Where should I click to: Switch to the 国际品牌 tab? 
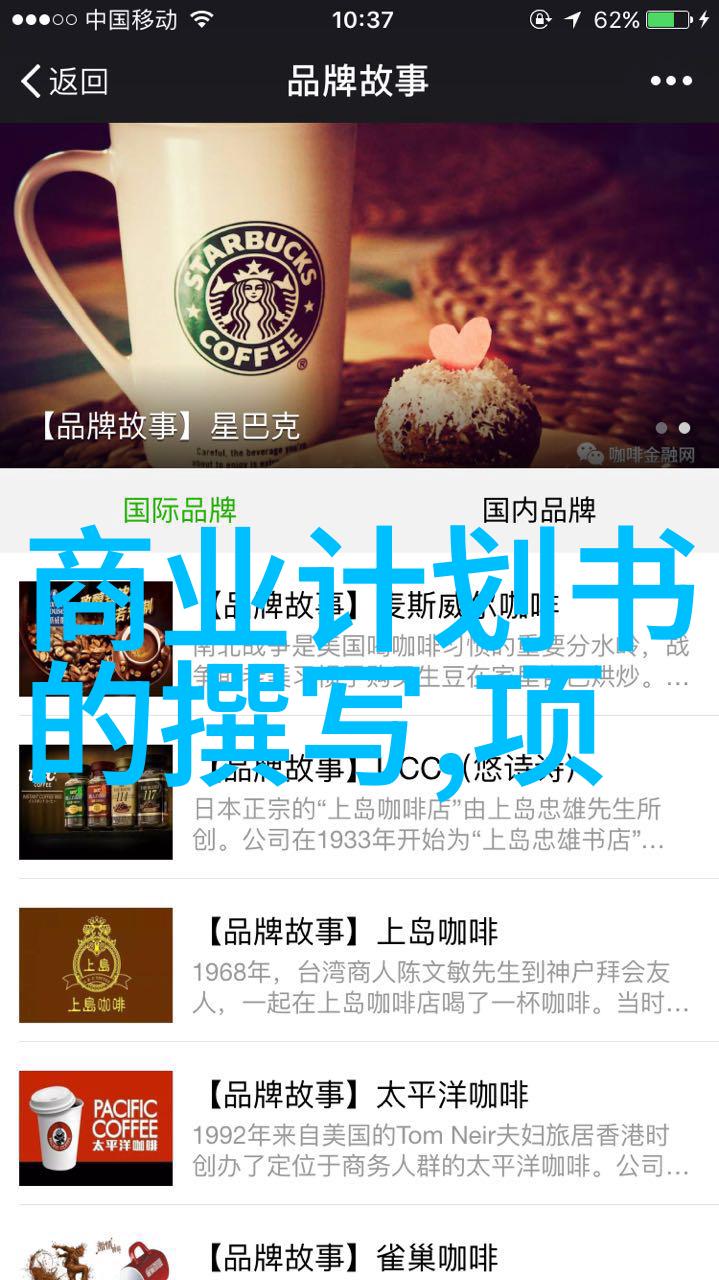[180, 510]
